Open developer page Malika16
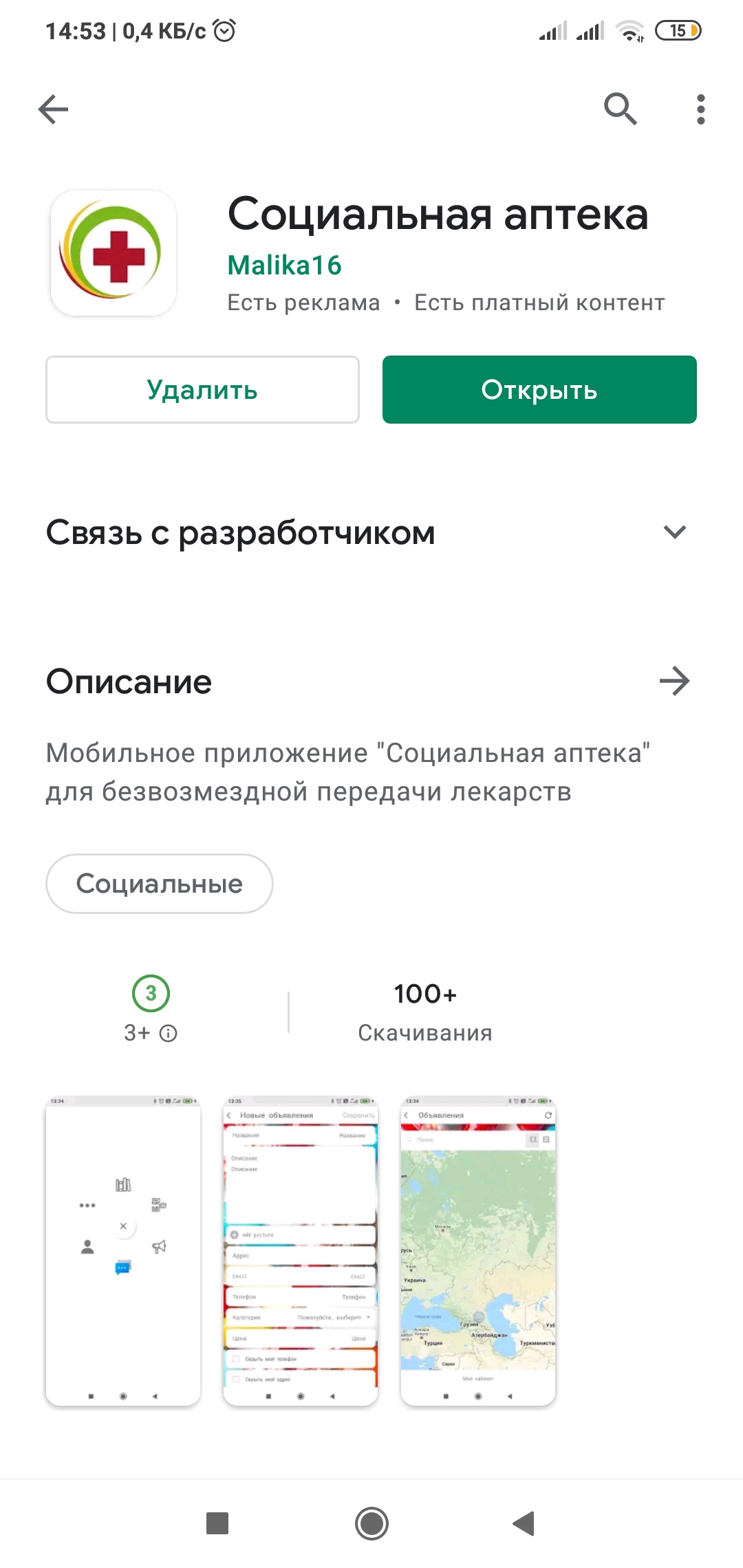Image resolution: width=743 pixels, height=1568 pixels. tap(284, 265)
